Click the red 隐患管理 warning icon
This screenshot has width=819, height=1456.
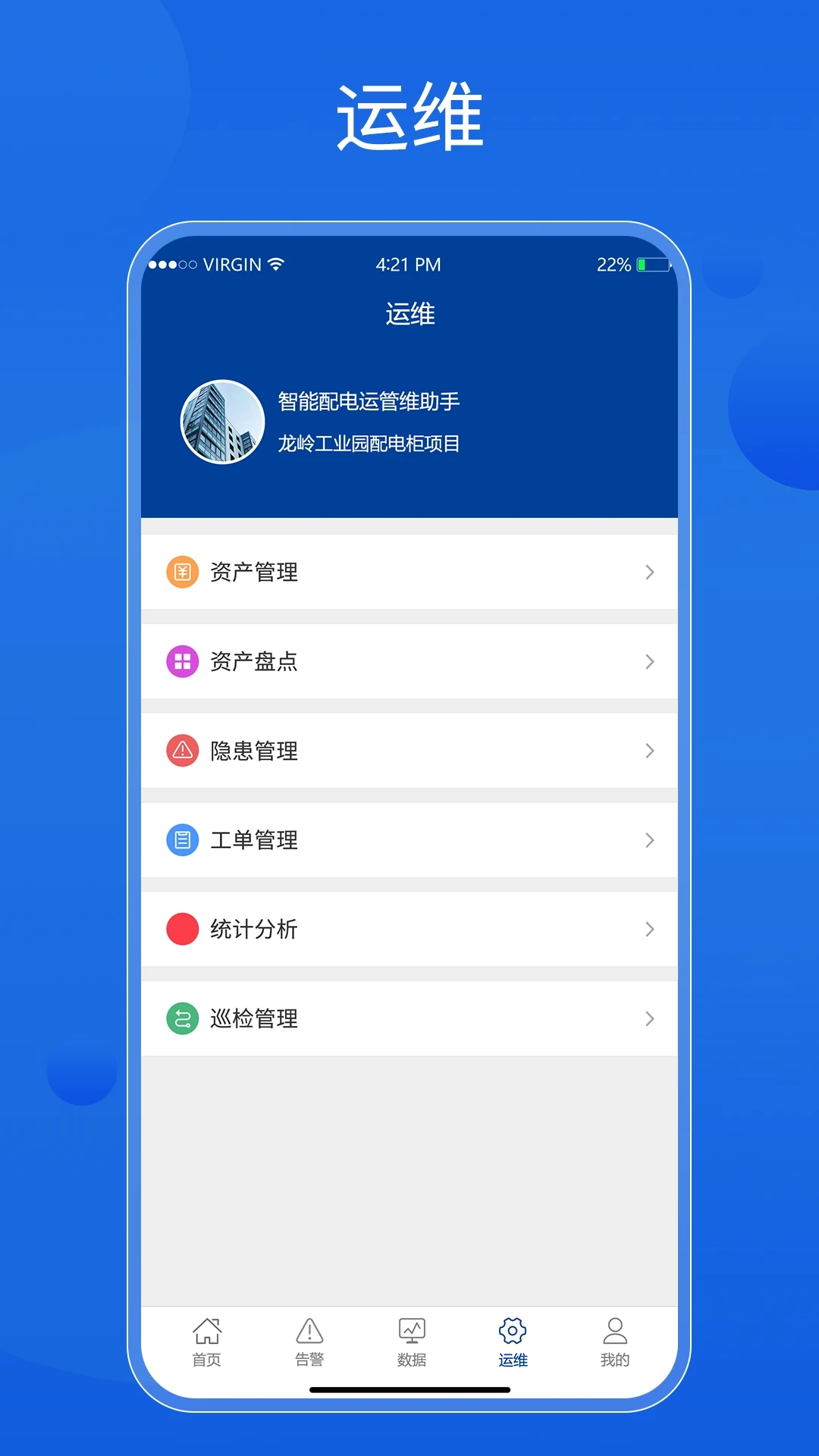(182, 751)
